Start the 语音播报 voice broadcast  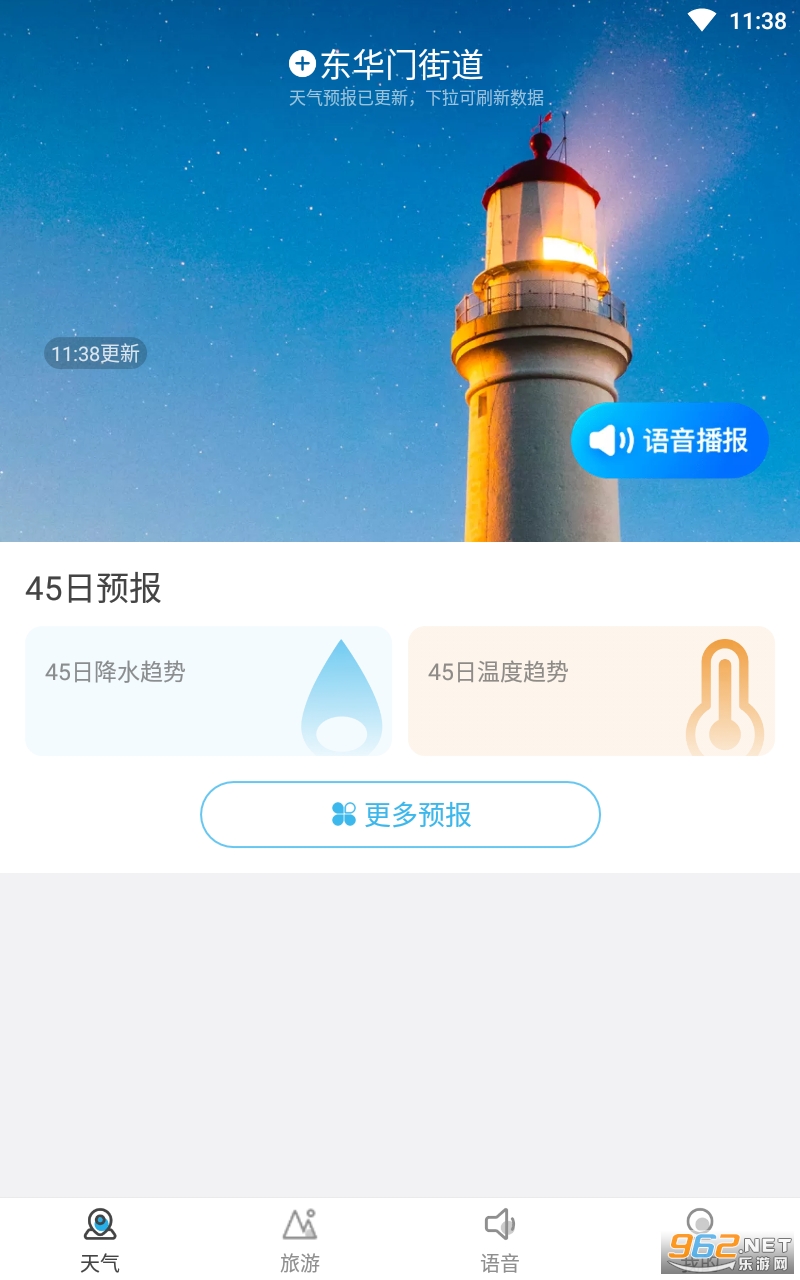tap(669, 440)
